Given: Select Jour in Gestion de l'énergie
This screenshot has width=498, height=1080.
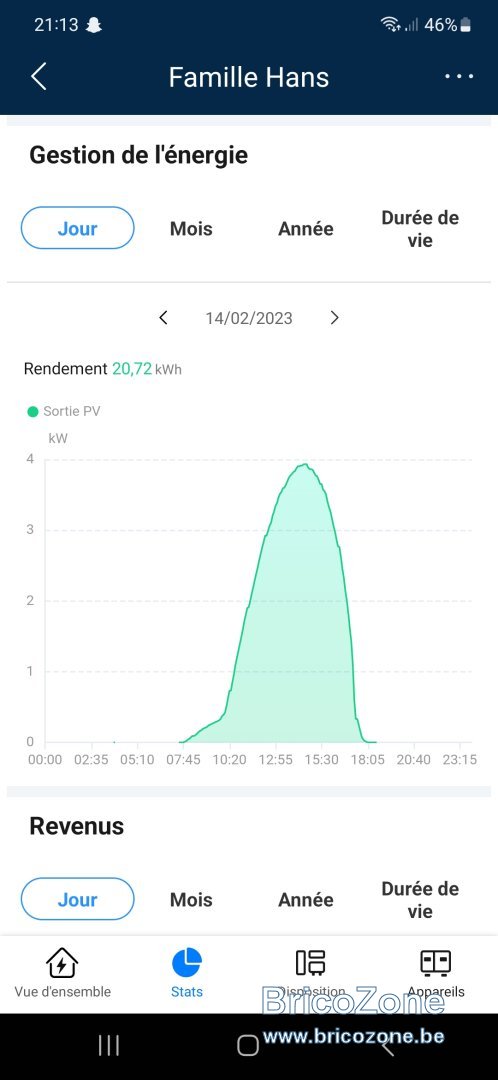Looking at the screenshot, I should [x=78, y=228].
